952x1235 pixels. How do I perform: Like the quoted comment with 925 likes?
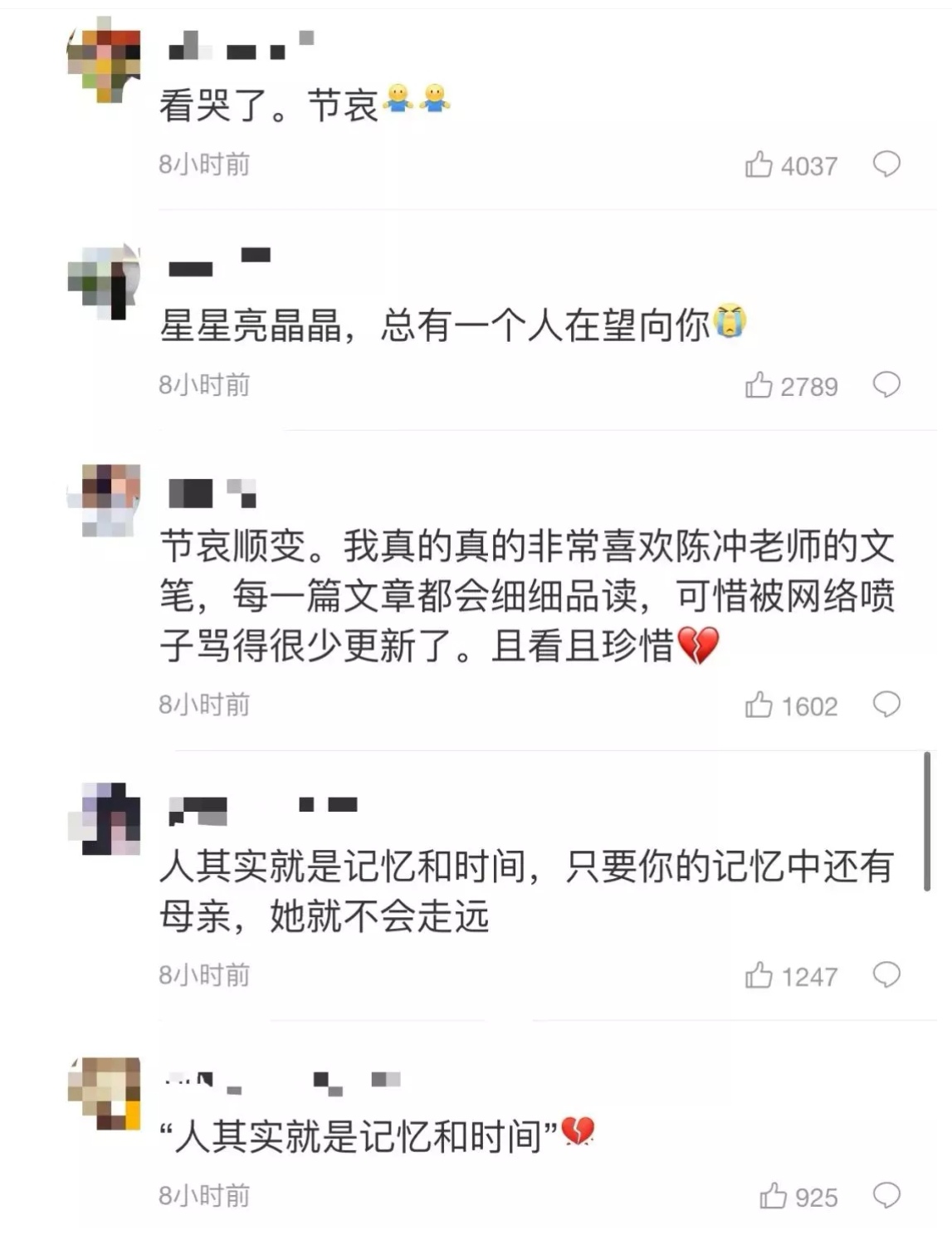tap(773, 1196)
